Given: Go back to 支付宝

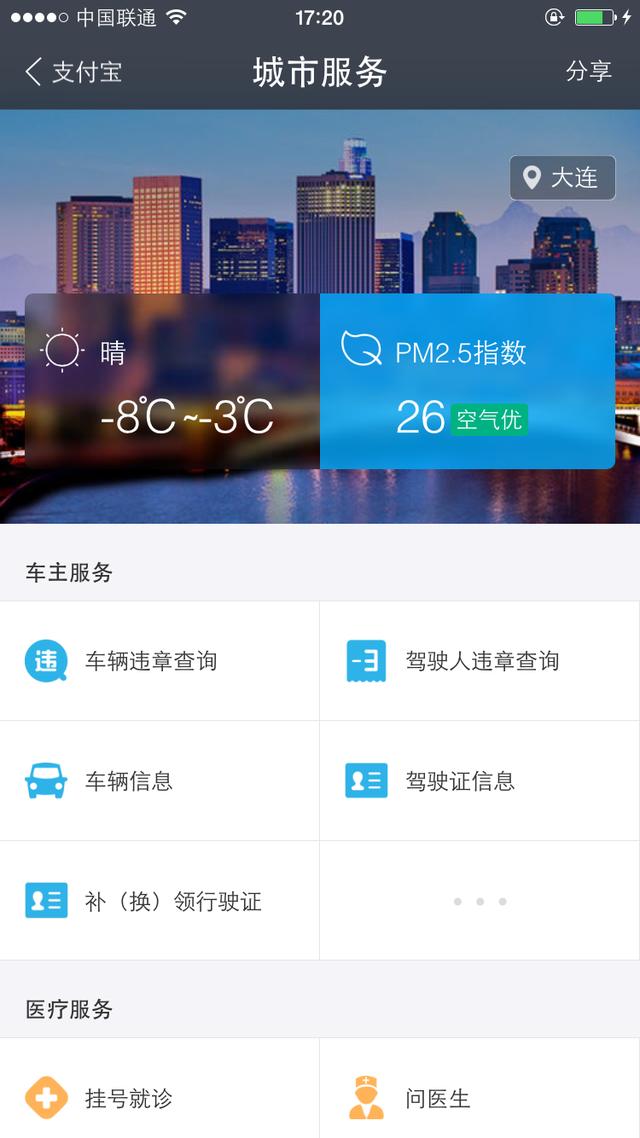Looking at the screenshot, I should pos(73,72).
